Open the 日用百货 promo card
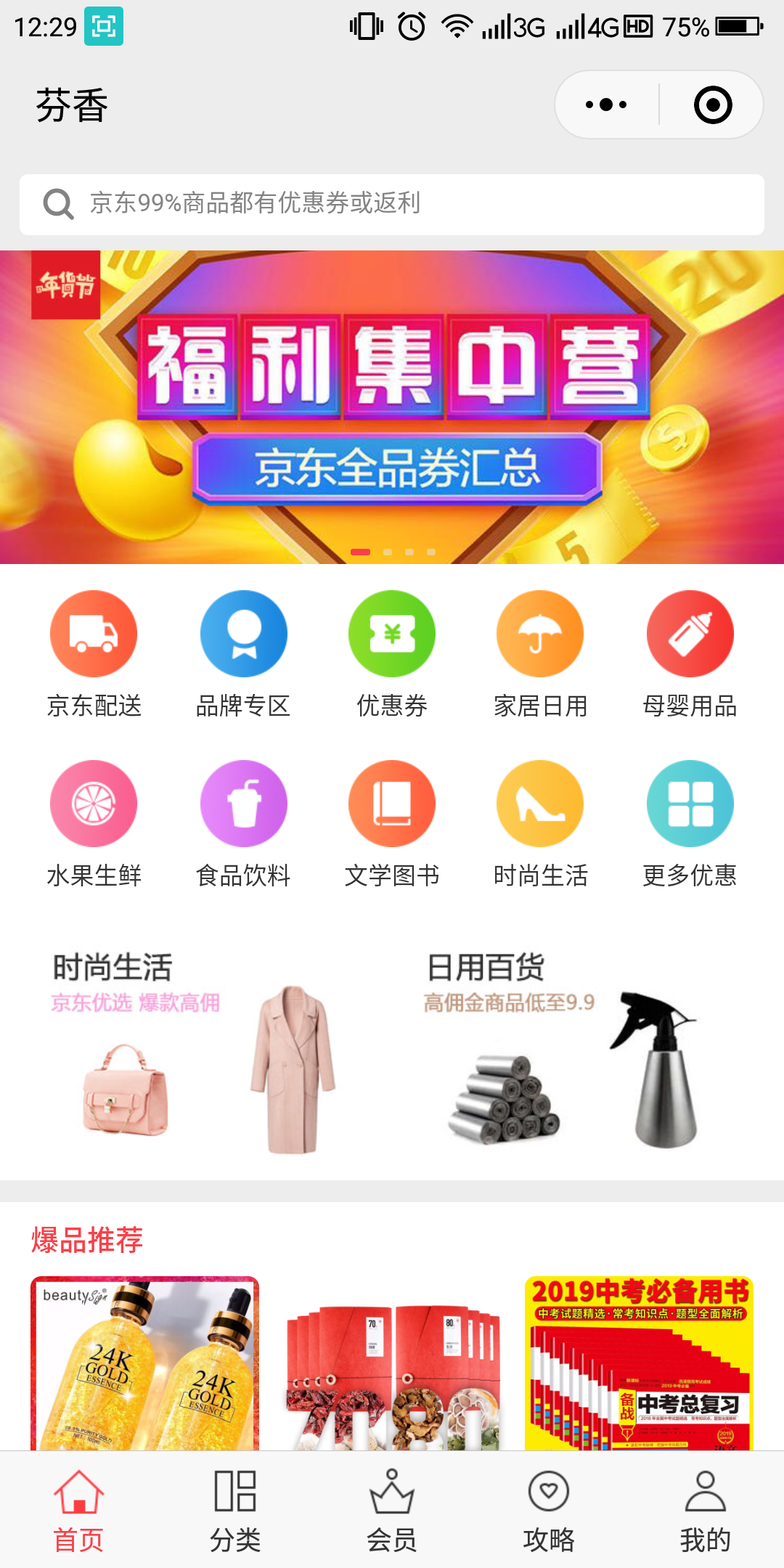The width and height of the screenshot is (784, 1568). 573,1053
